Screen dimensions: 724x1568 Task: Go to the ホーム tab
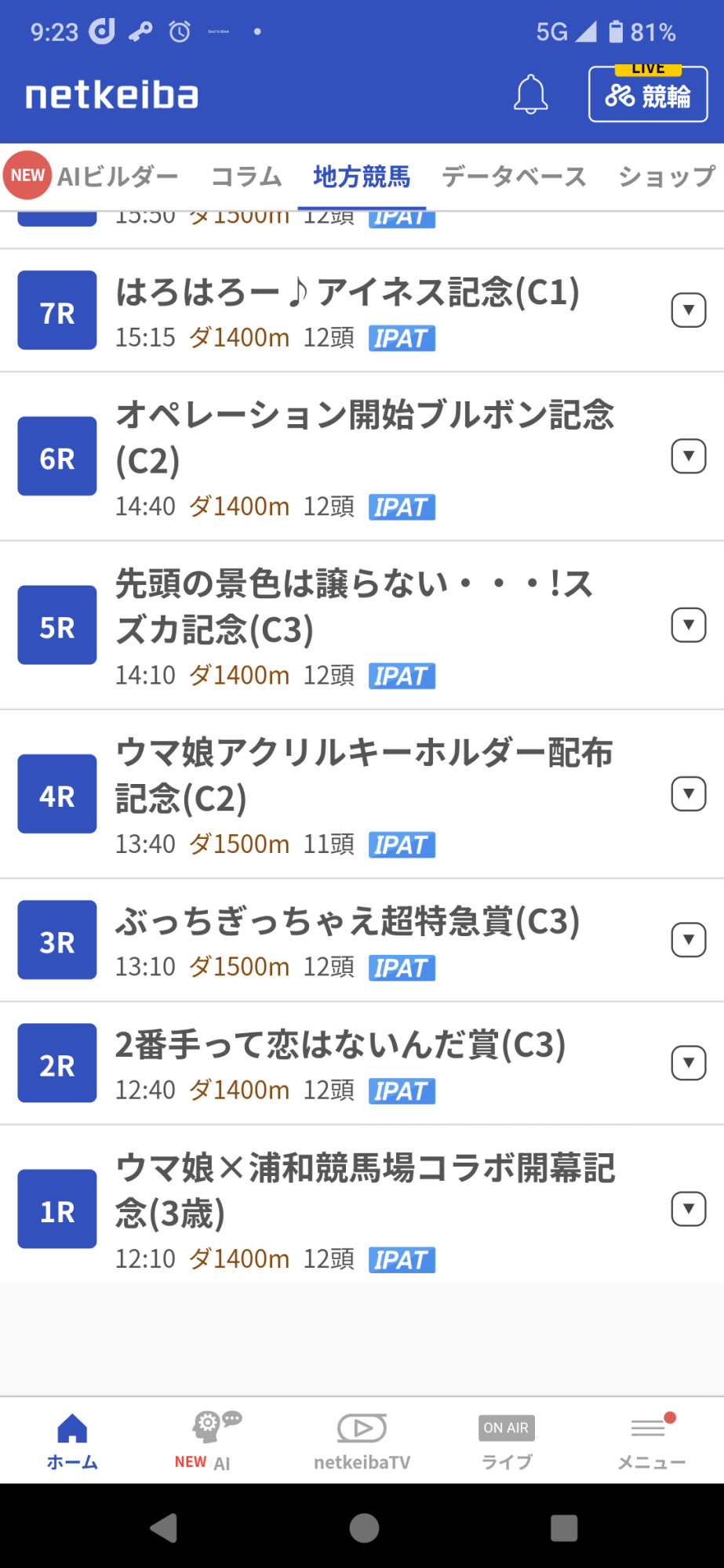[x=72, y=1441]
